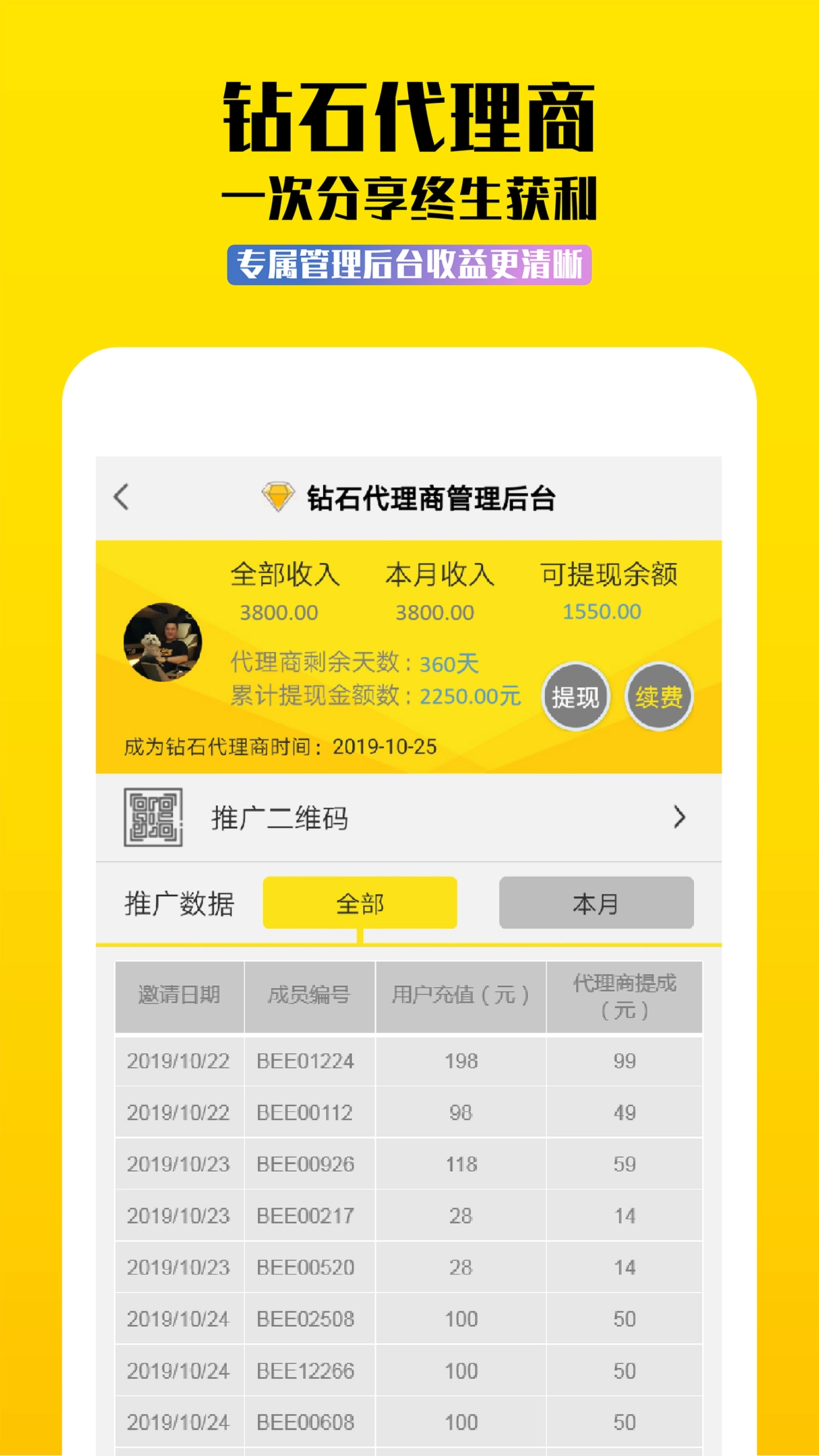Tap the 续费 renew circular button
Image resolution: width=819 pixels, height=1456 pixels.
(x=659, y=696)
